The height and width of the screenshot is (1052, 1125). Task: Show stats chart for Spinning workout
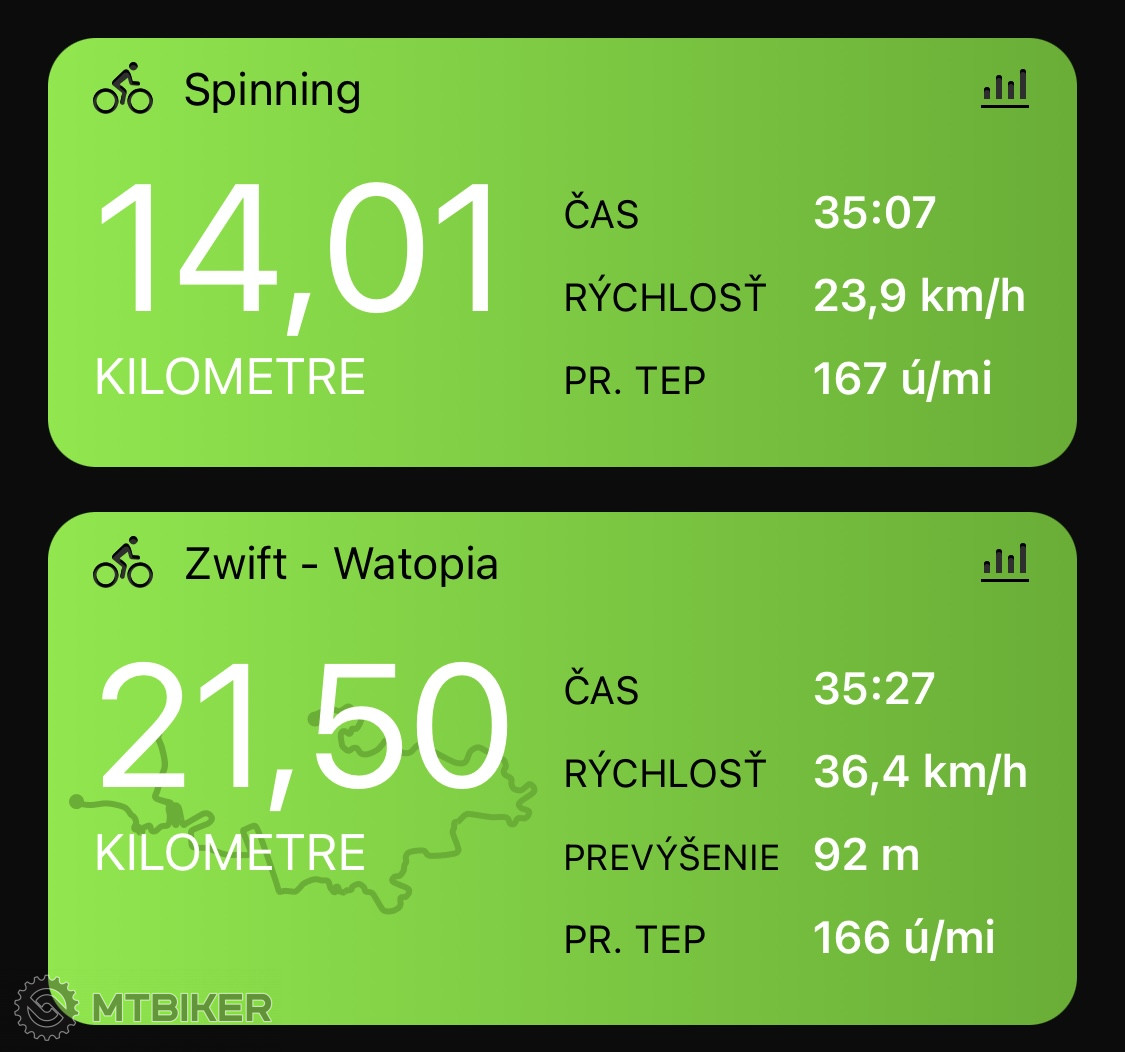[x=1004, y=89]
